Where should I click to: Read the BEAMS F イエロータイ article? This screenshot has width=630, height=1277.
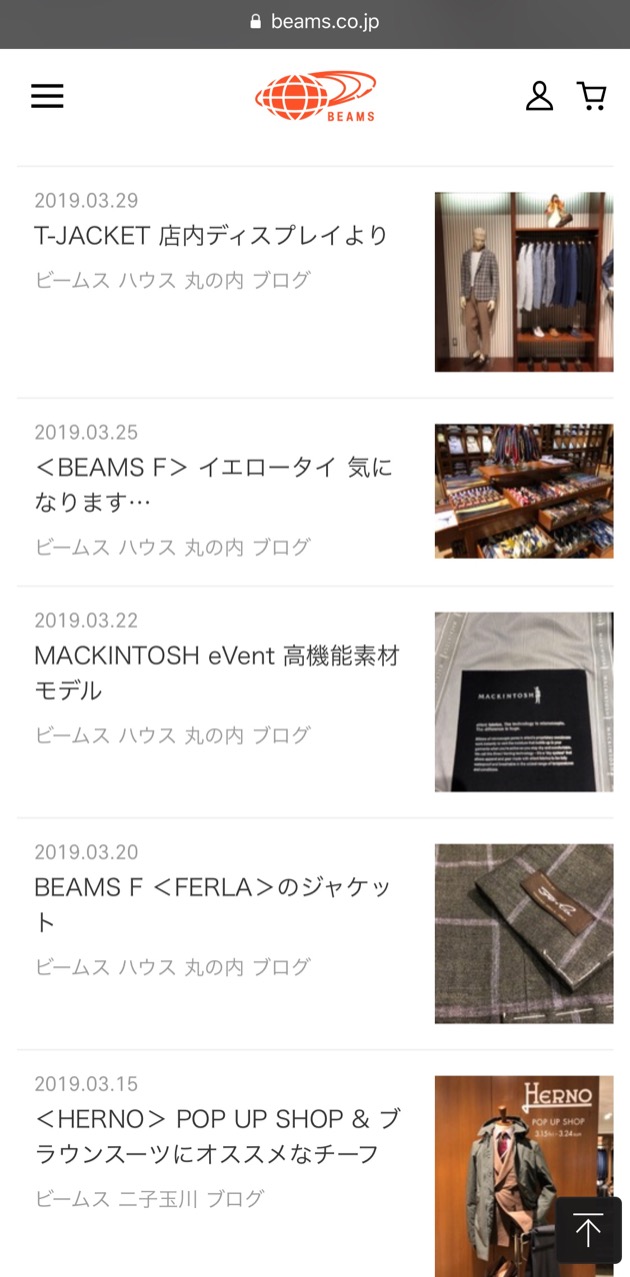click(213, 484)
